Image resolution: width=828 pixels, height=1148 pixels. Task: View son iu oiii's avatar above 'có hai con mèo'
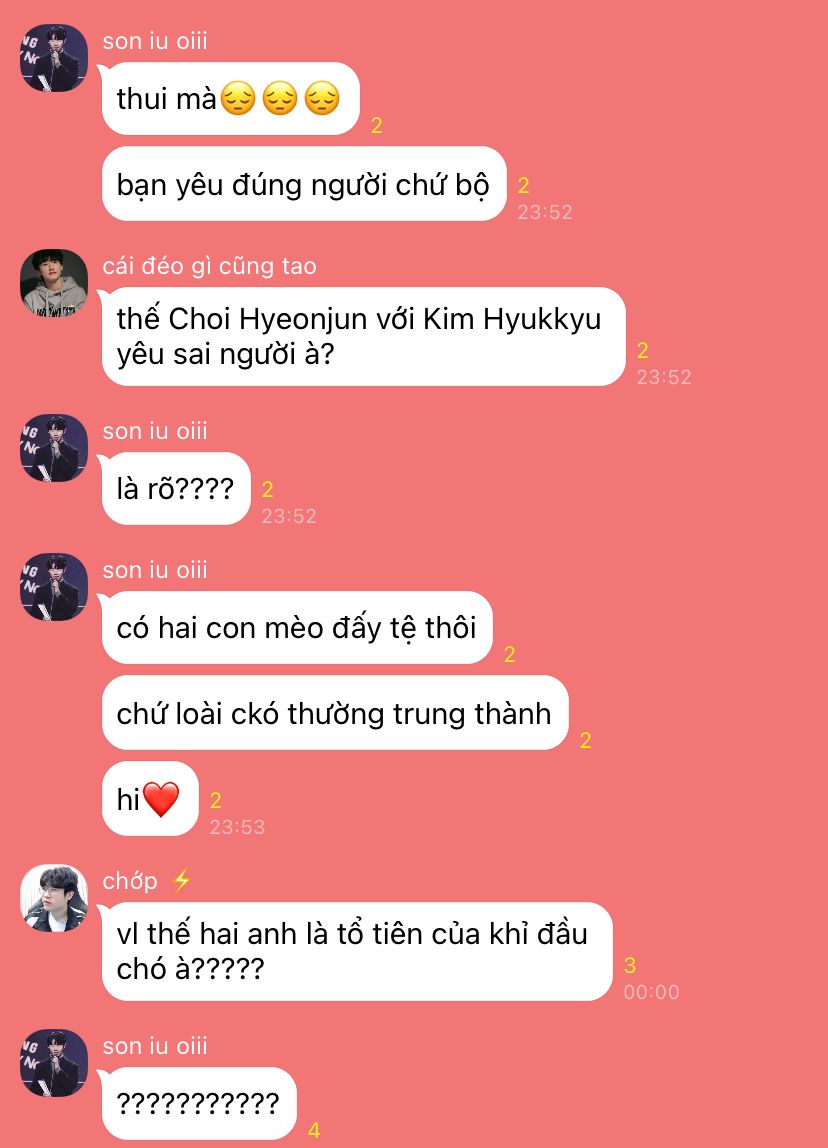pyautogui.click(x=53, y=587)
